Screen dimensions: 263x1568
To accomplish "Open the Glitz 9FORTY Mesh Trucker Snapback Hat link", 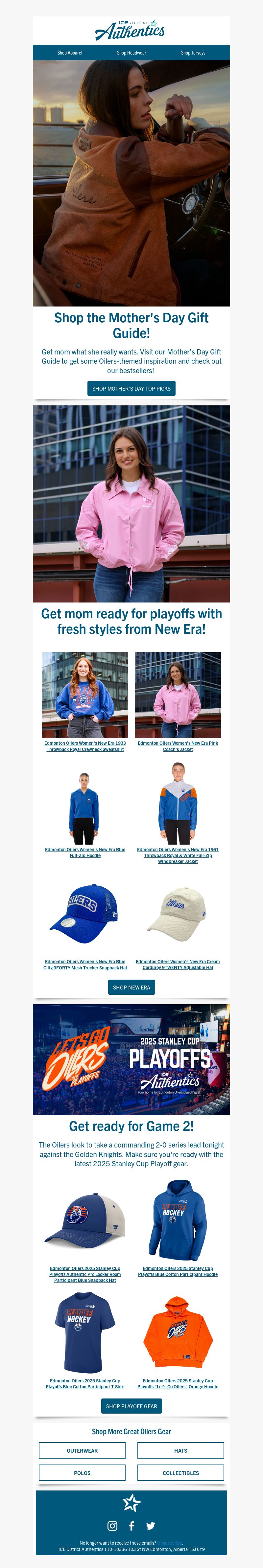I will [85, 965].
